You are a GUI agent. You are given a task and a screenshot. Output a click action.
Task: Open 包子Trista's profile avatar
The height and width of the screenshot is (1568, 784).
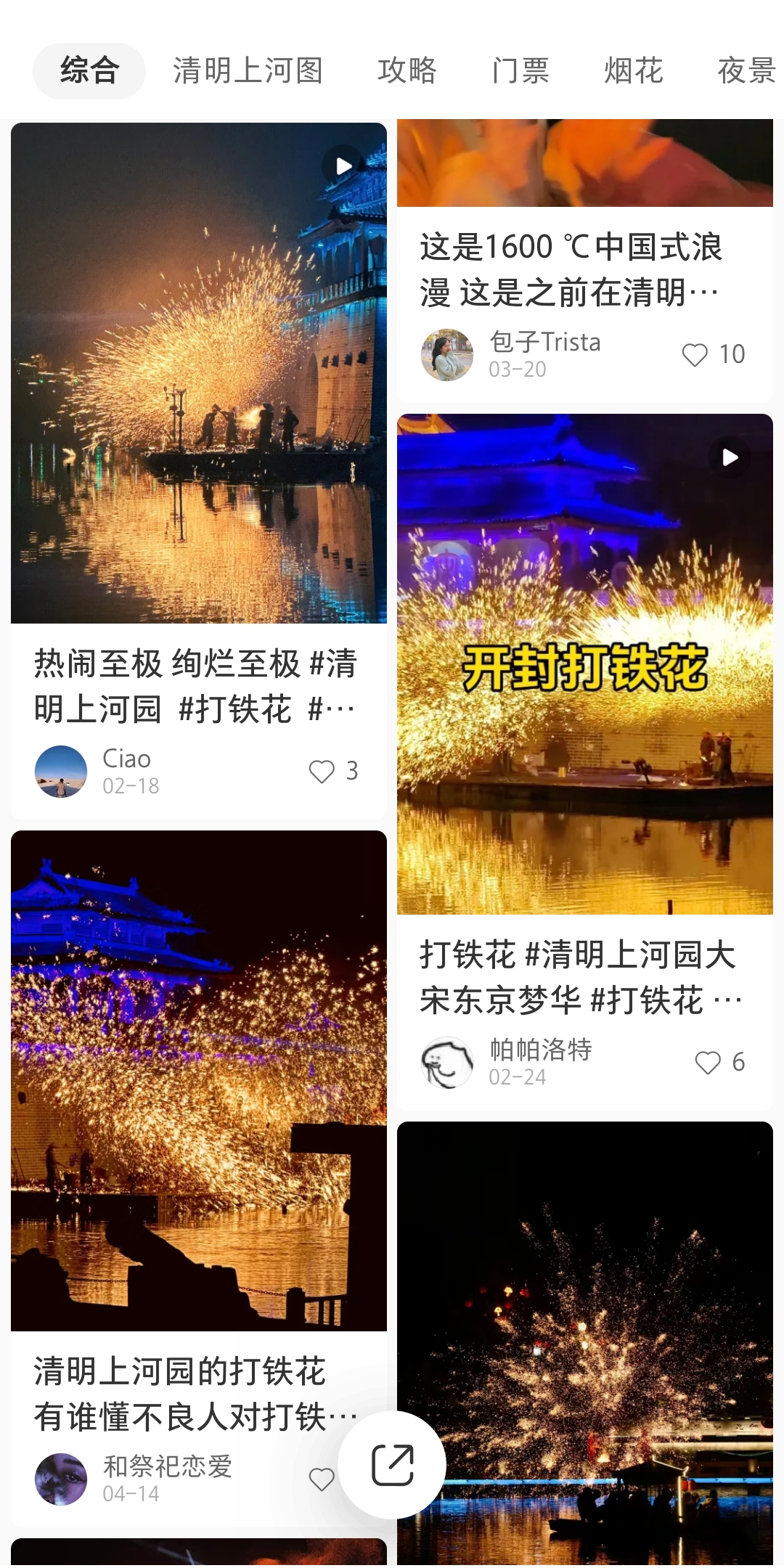tap(447, 354)
